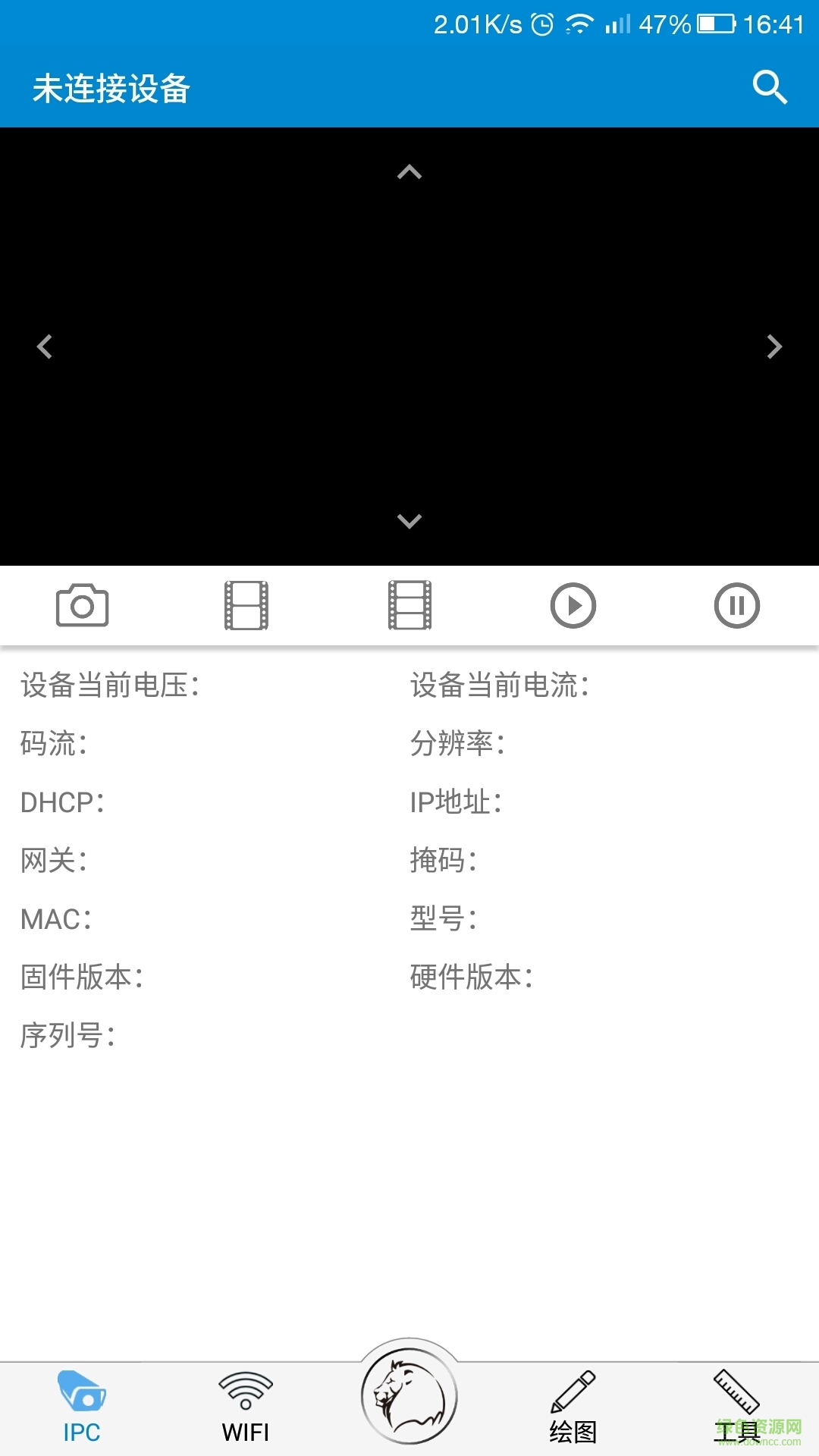Image resolution: width=819 pixels, height=1456 pixels.
Task: Tap the lion logo in the bottom center
Action: (409, 1403)
